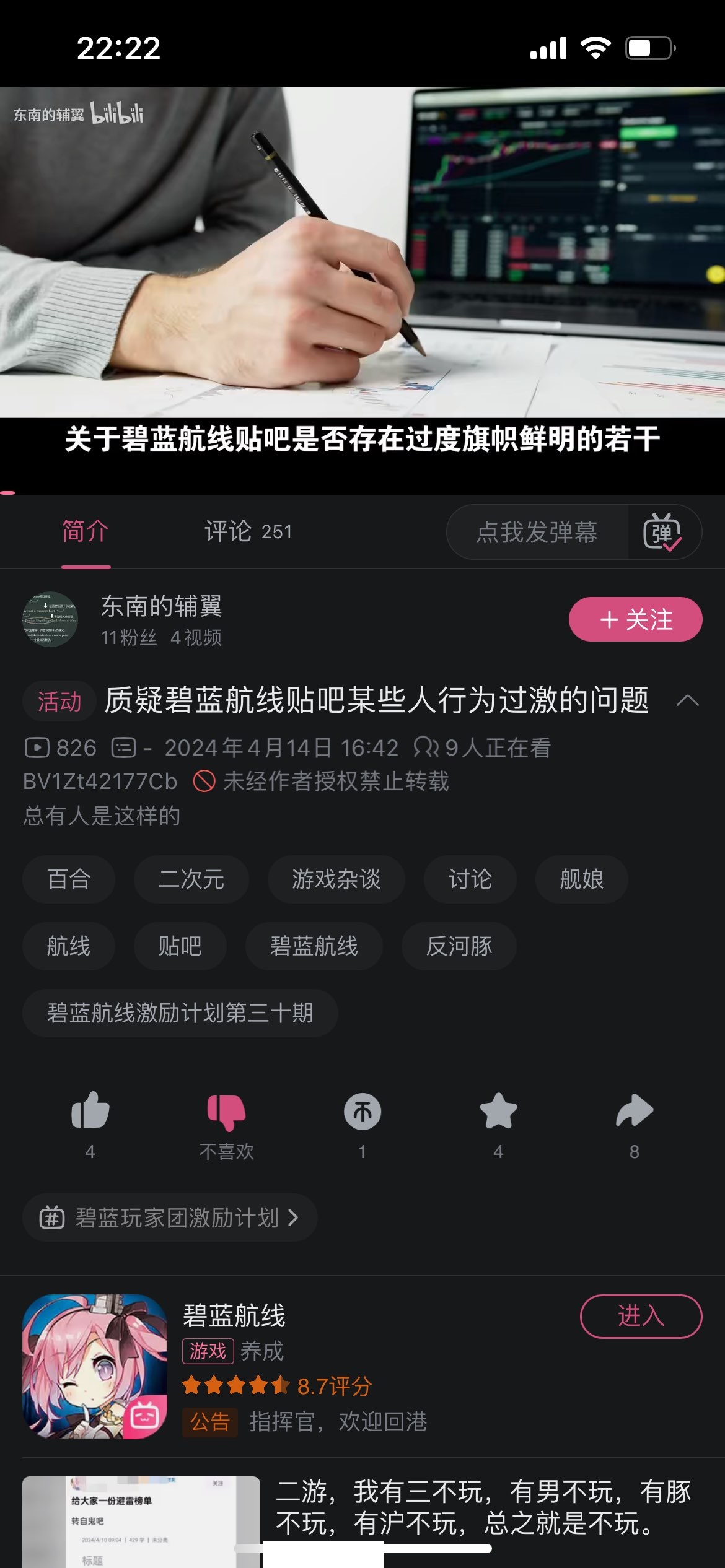
Task: View the 碧蓝航线激励计划第三十期 tag
Action: [180, 1013]
